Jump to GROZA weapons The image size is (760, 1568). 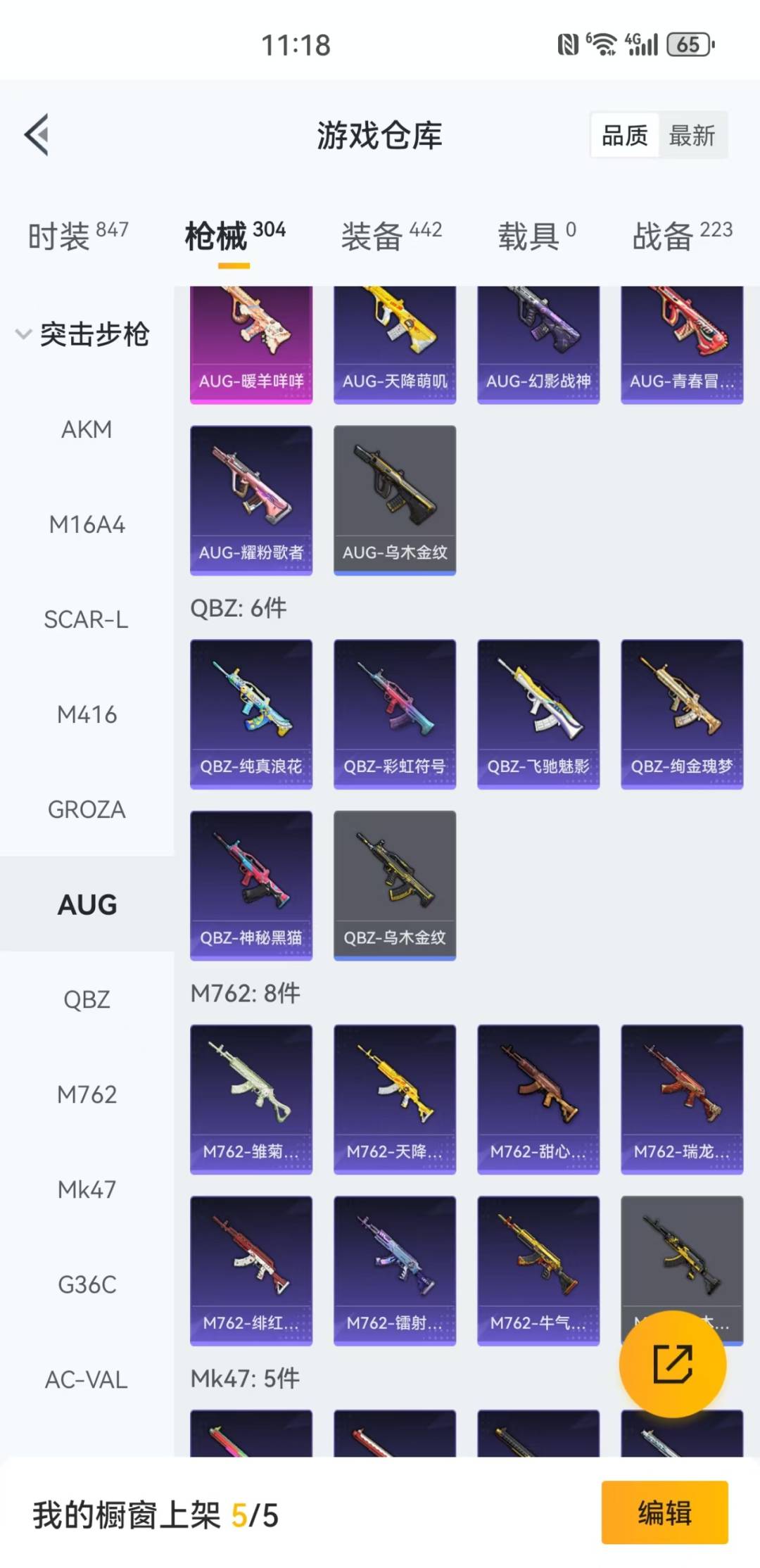click(87, 809)
